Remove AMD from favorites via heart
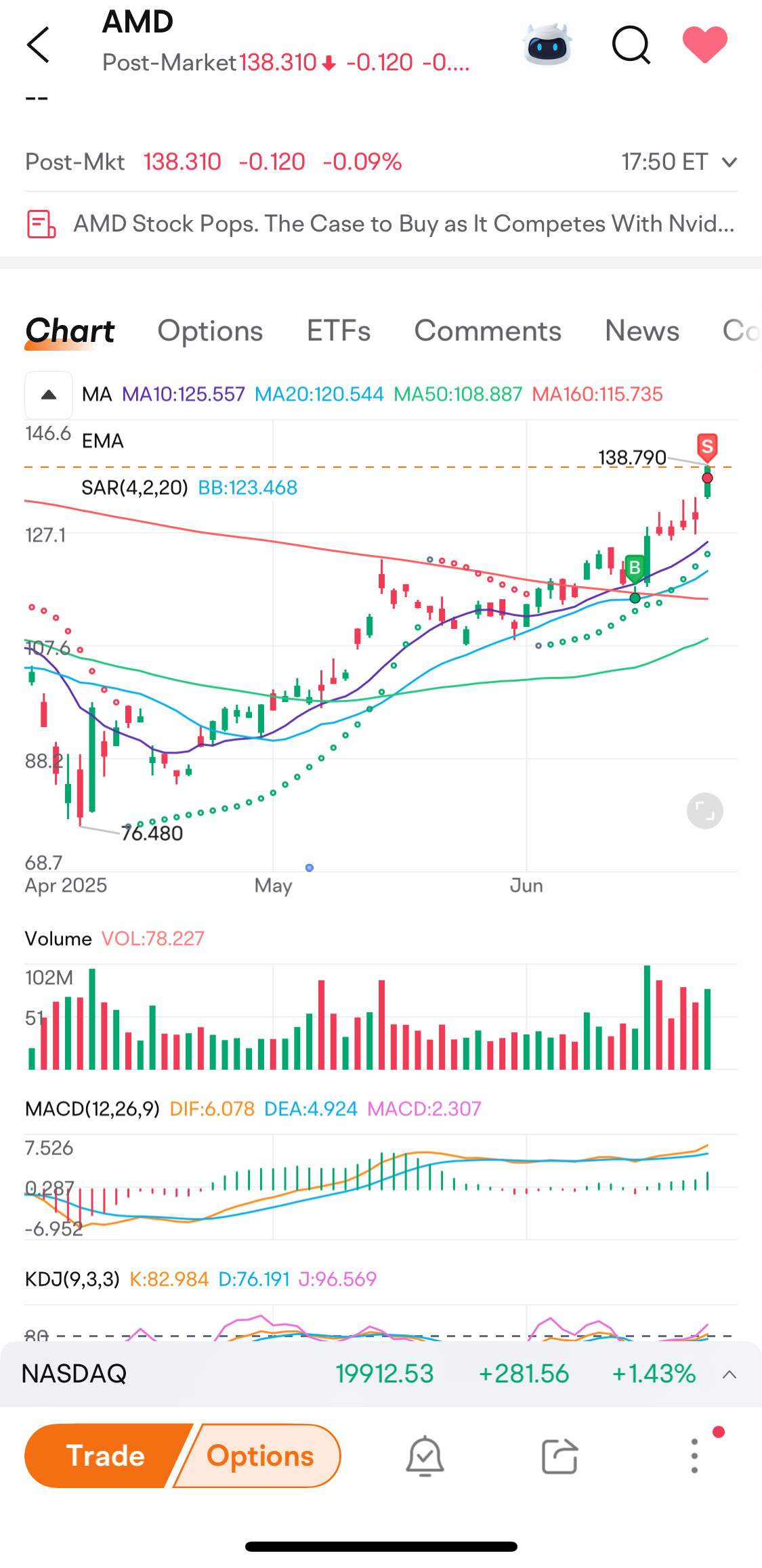Screen dimensions: 762x1568 705,45
